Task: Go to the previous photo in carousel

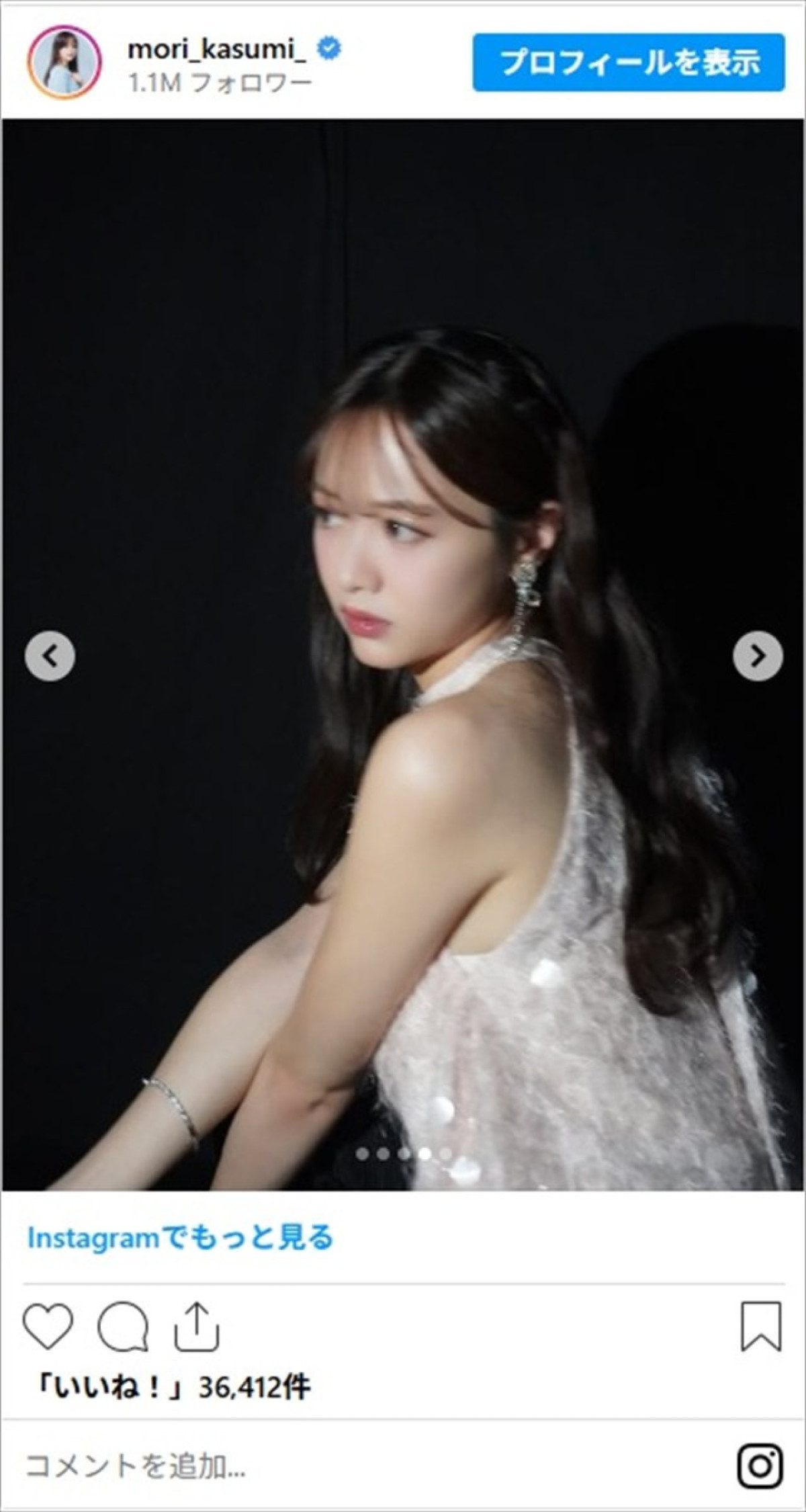Action: point(50,655)
